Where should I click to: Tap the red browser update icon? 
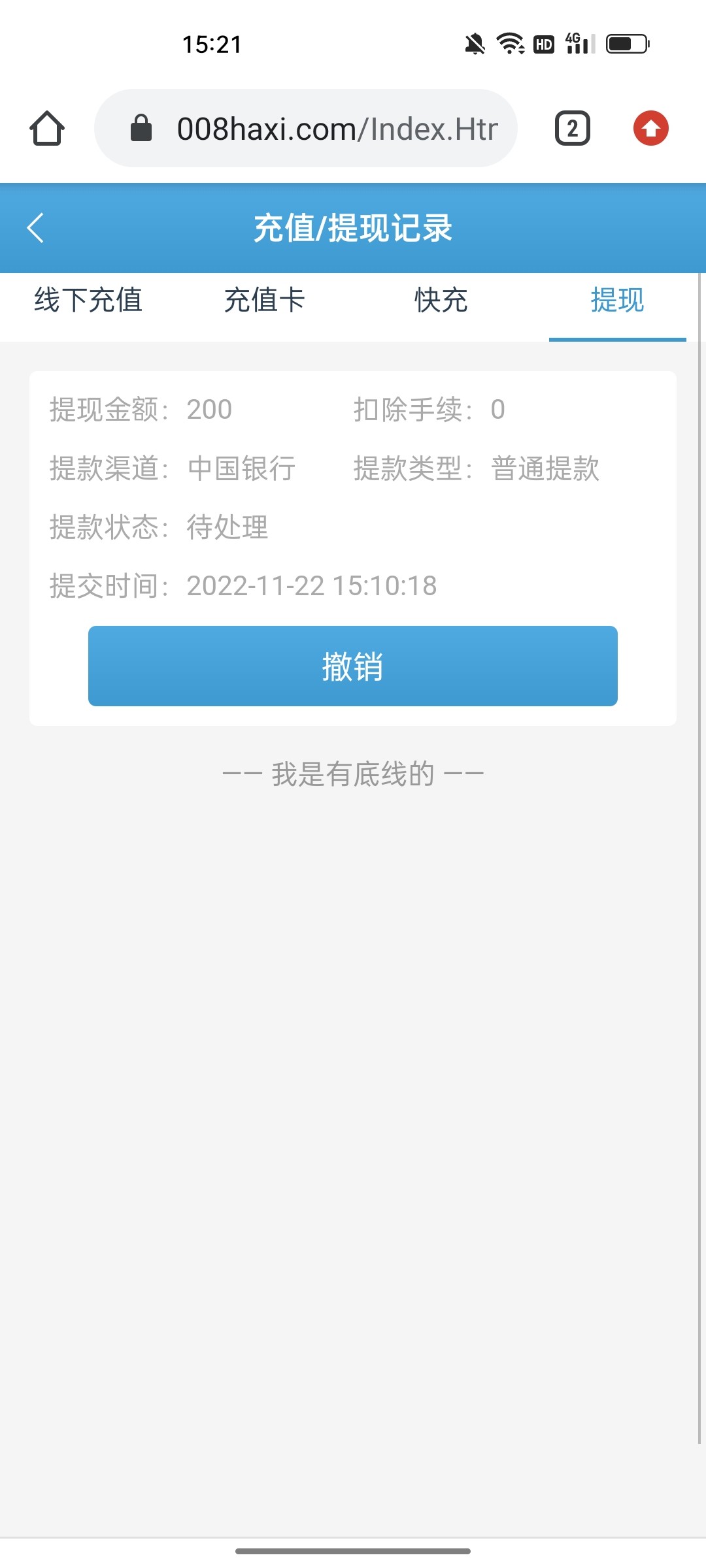click(650, 128)
